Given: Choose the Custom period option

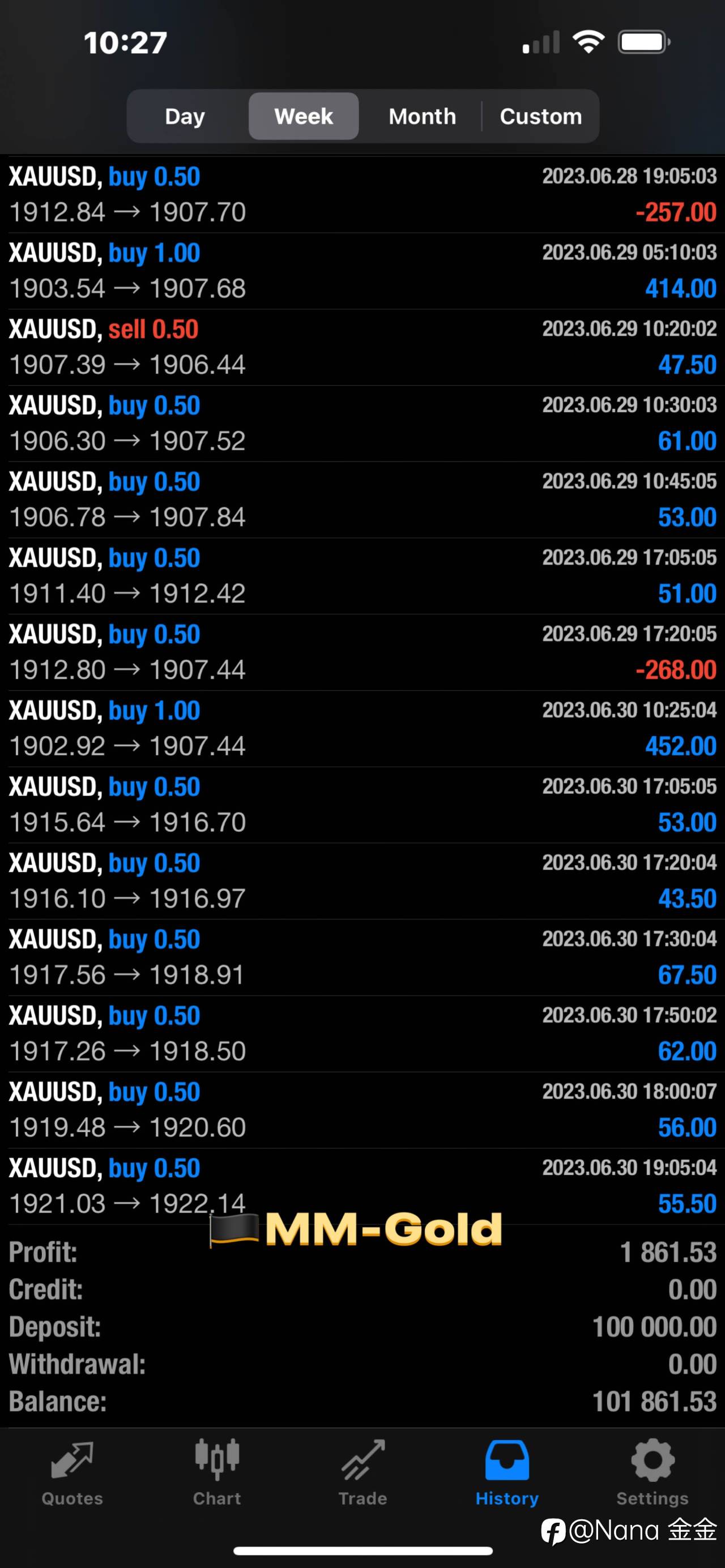Looking at the screenshot, I should [540, 116].
